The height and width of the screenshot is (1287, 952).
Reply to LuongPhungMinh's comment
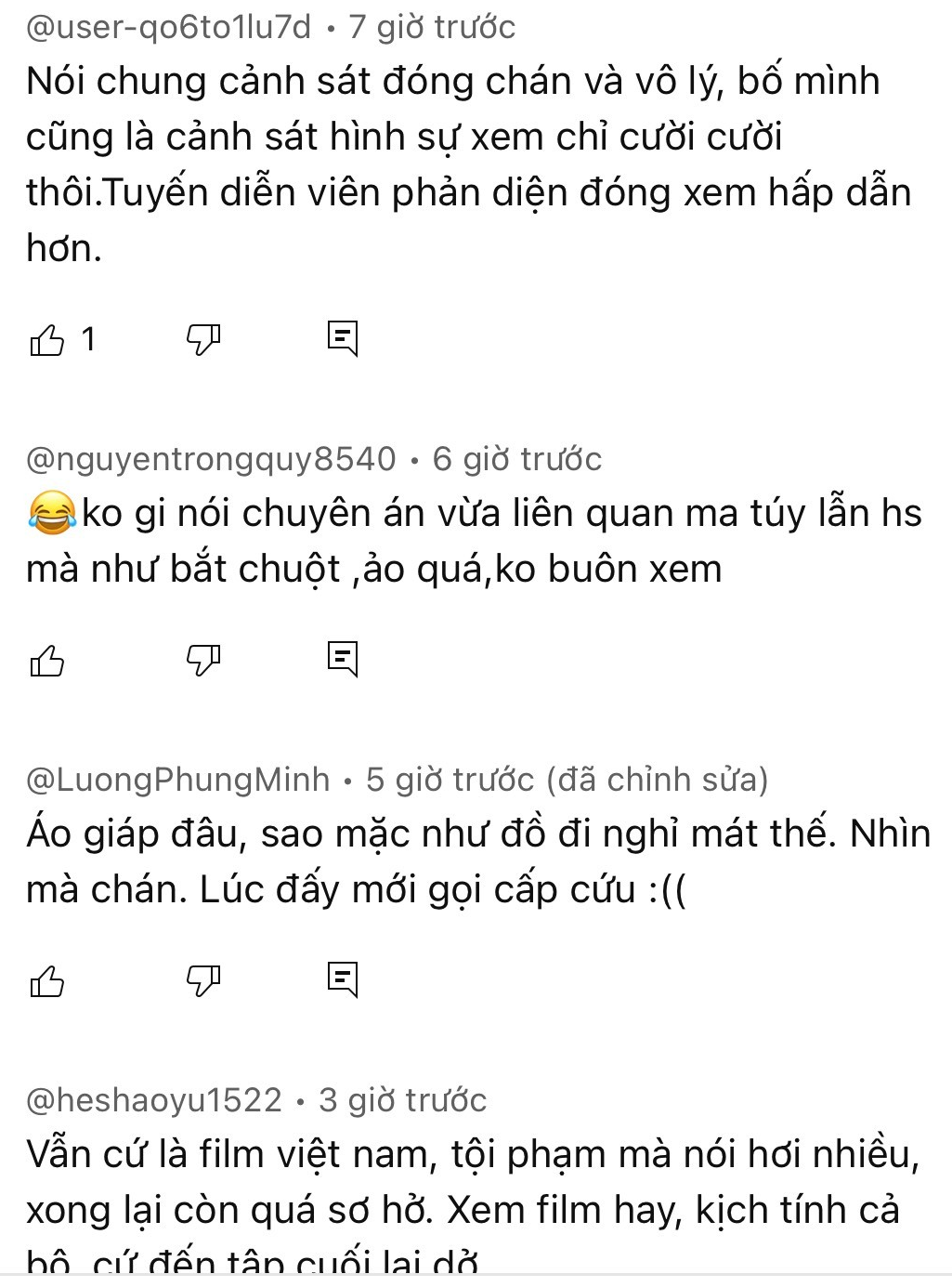click(x=343, y=979)
